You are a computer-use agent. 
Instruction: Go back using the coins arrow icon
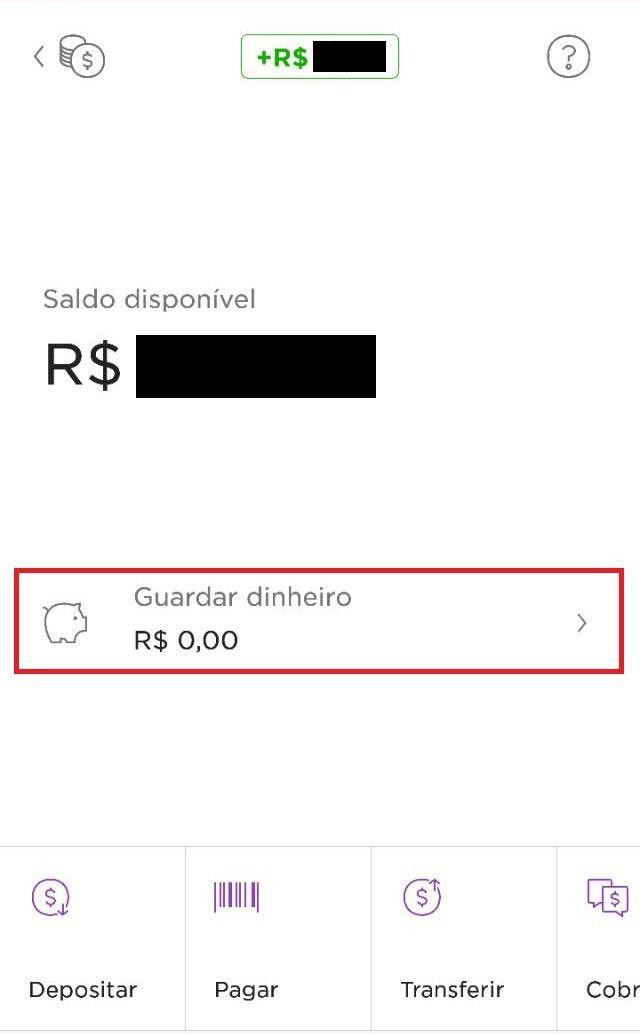[69, 56]
